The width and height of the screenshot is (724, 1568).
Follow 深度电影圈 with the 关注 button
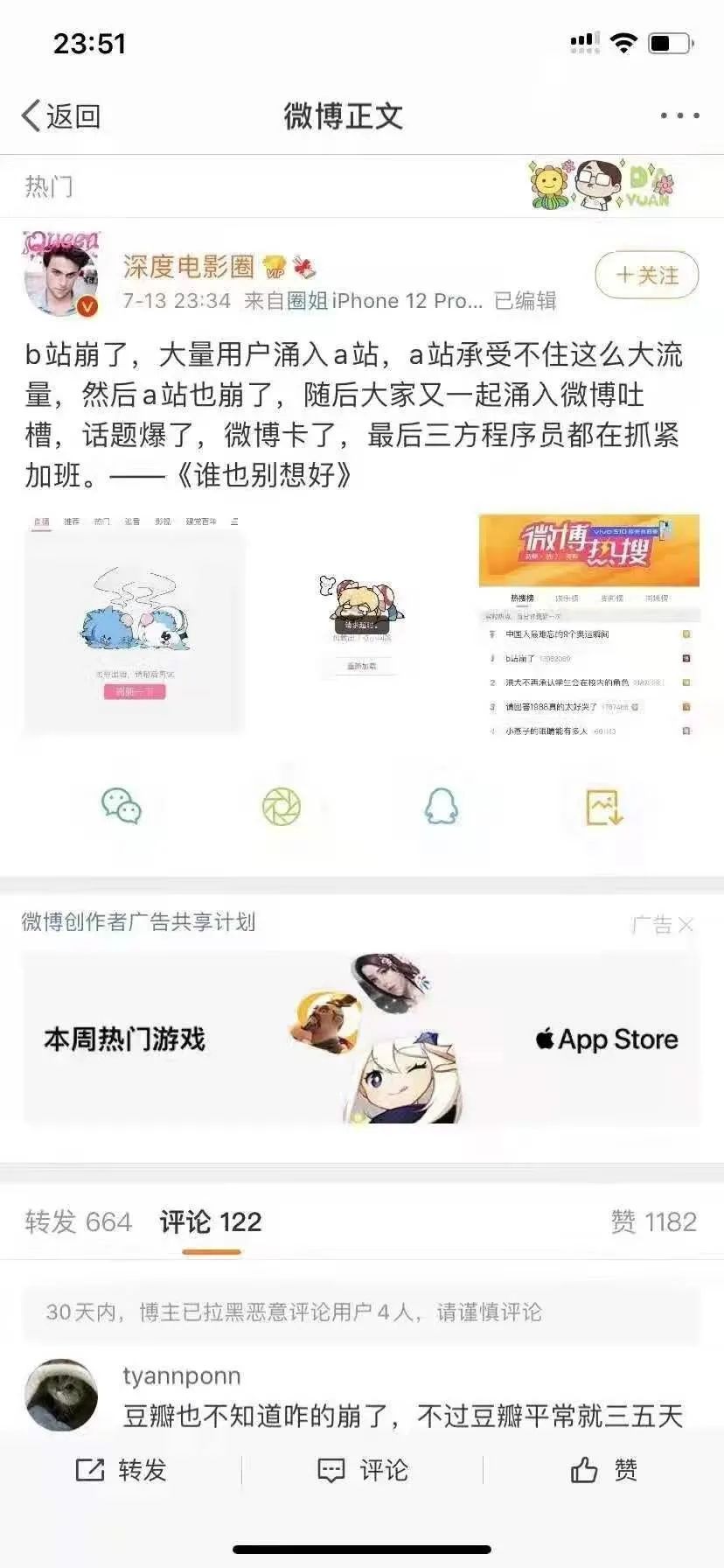click(x=646, y=275)
